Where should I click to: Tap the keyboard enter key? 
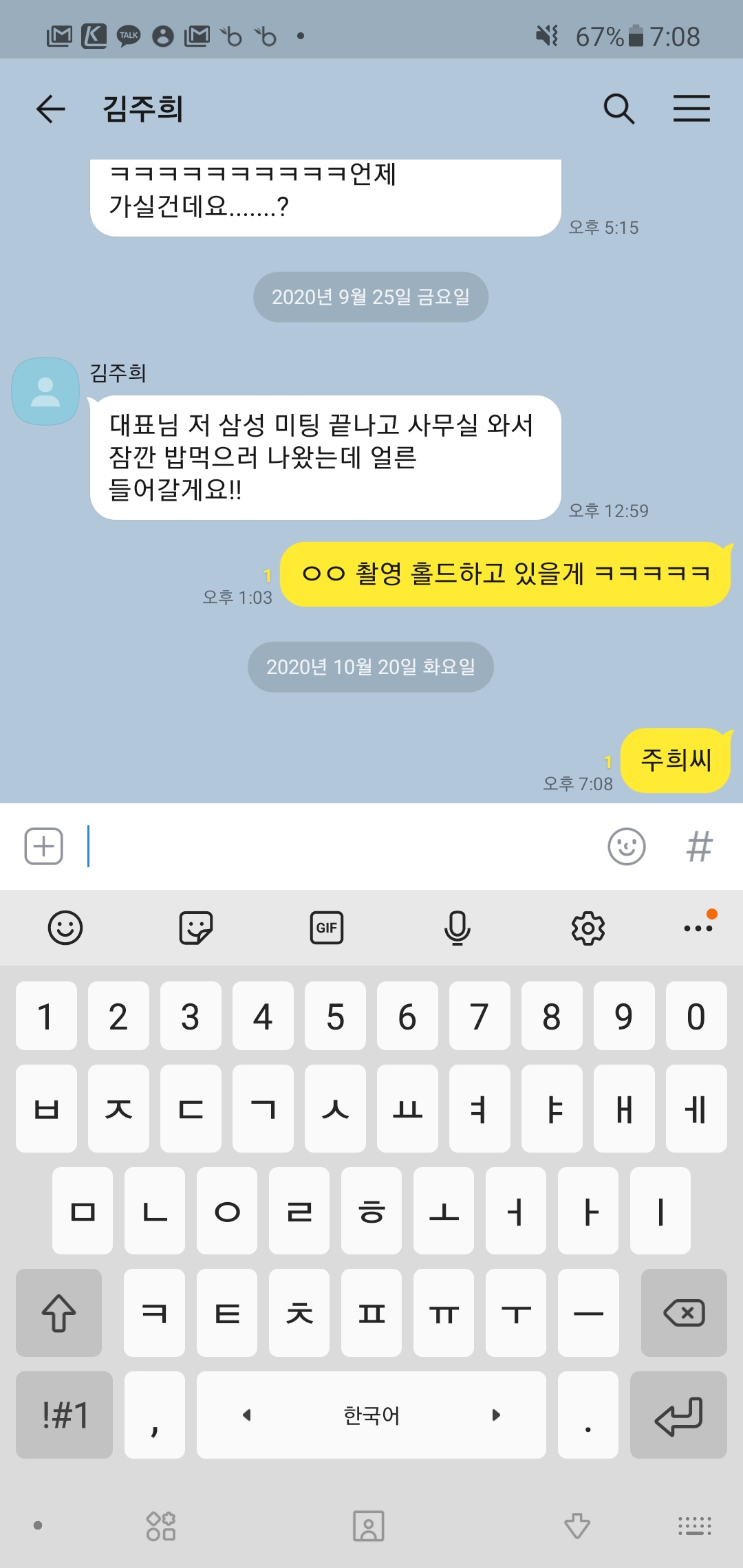pyautogui.click(x=678, y=1415)
